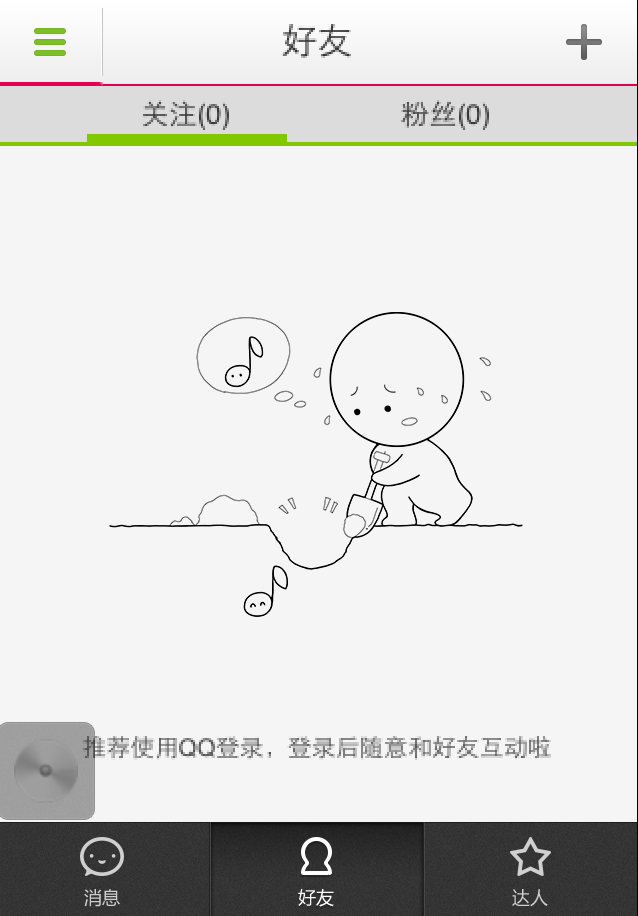Viewport: 638px width, 916px height.
Task: Go to the 消息 messages tab
Action: coord(103,870)
